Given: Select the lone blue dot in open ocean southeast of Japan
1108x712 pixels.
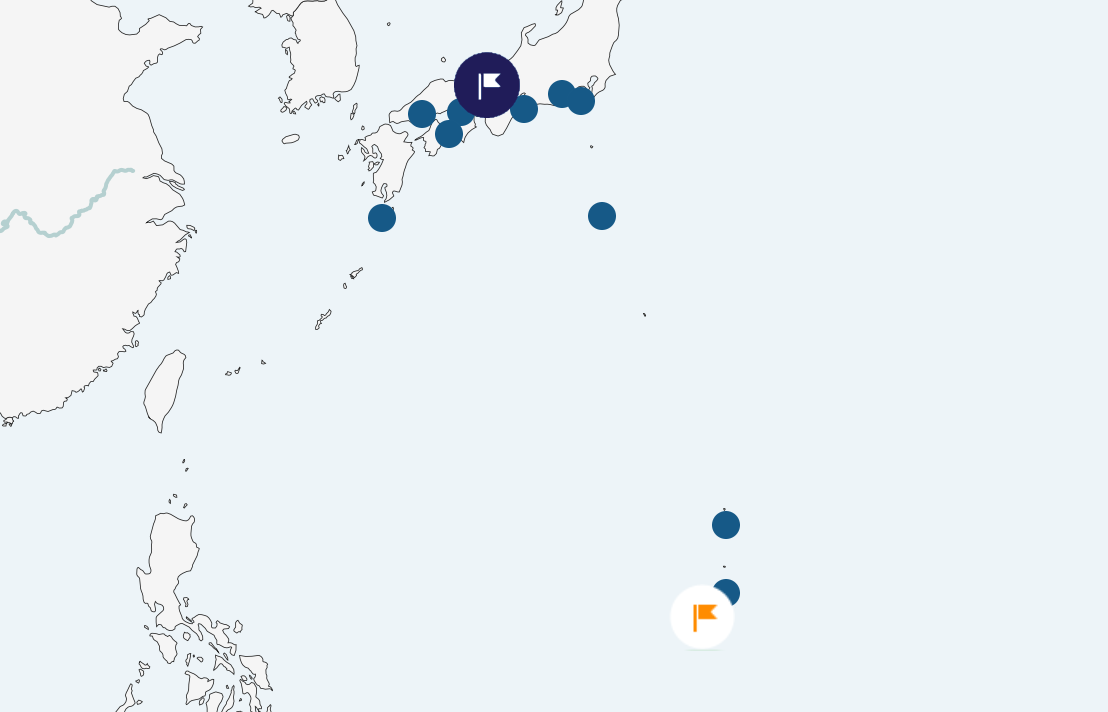Looking at the screenshot, I should (602, 216).
